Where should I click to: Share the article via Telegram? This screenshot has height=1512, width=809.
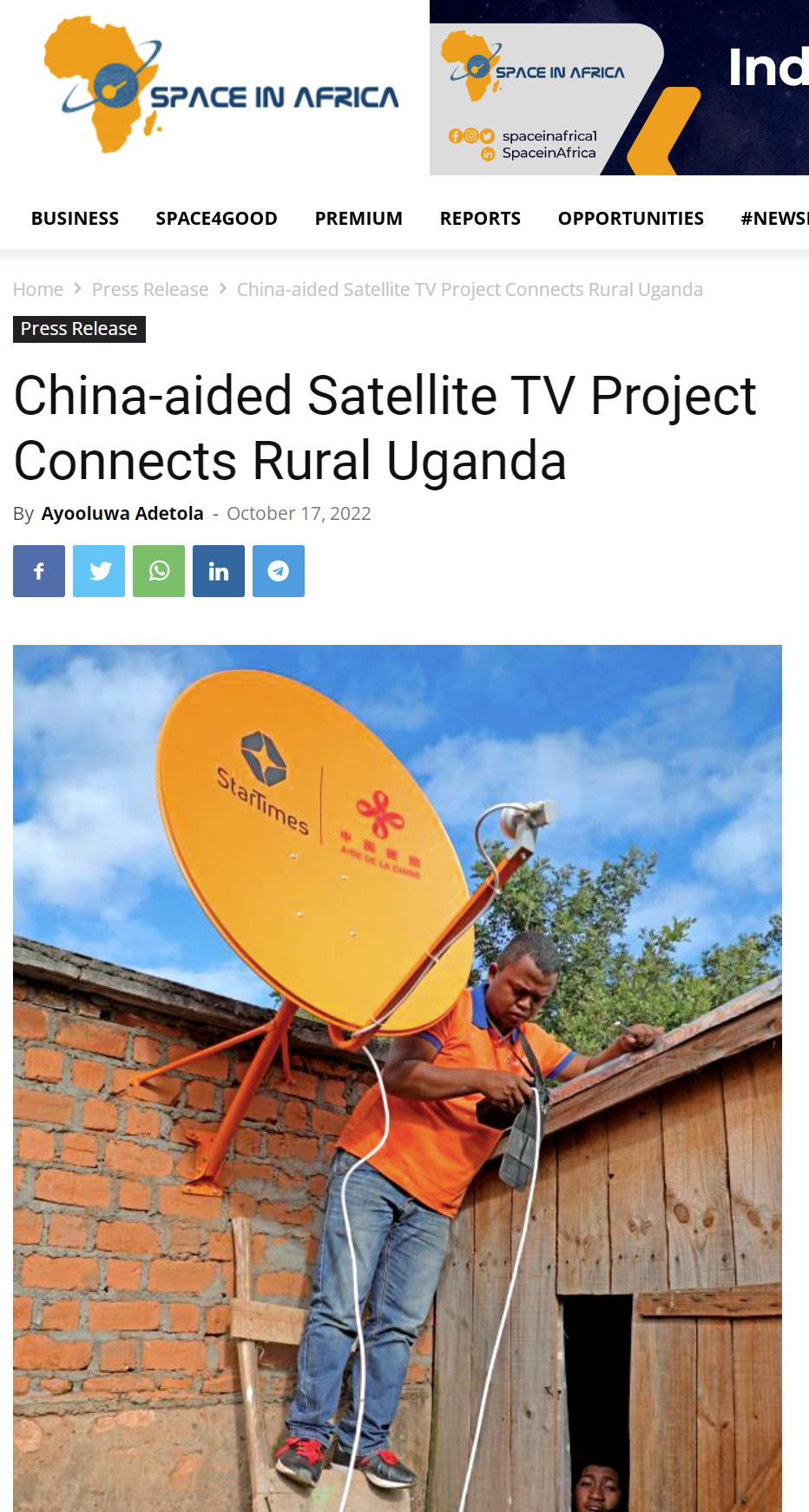pos(279,571)
